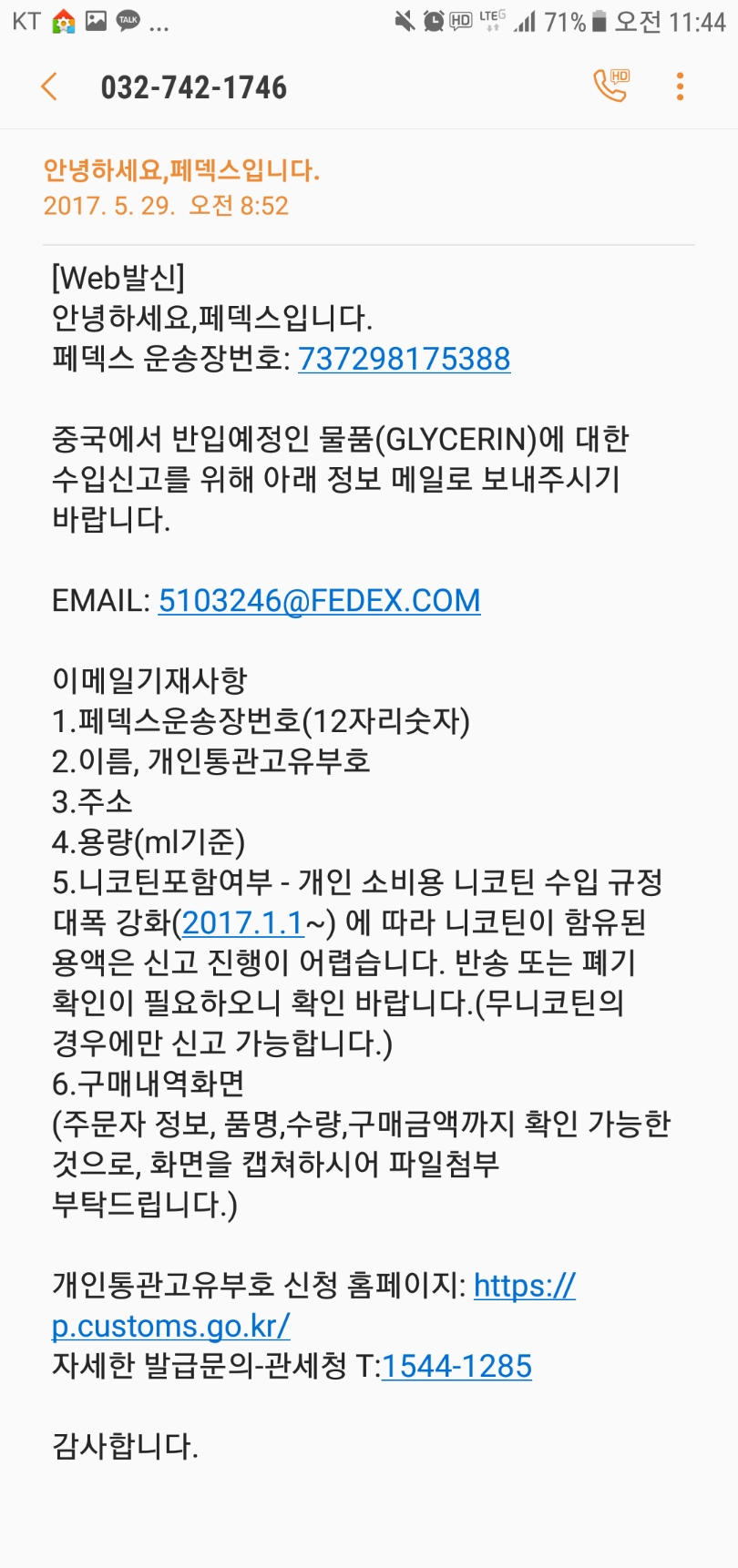The height and width of the screenshot is (1568, 738).
Task: Open the three-dot overflow menu
Action: coord(680,87)
